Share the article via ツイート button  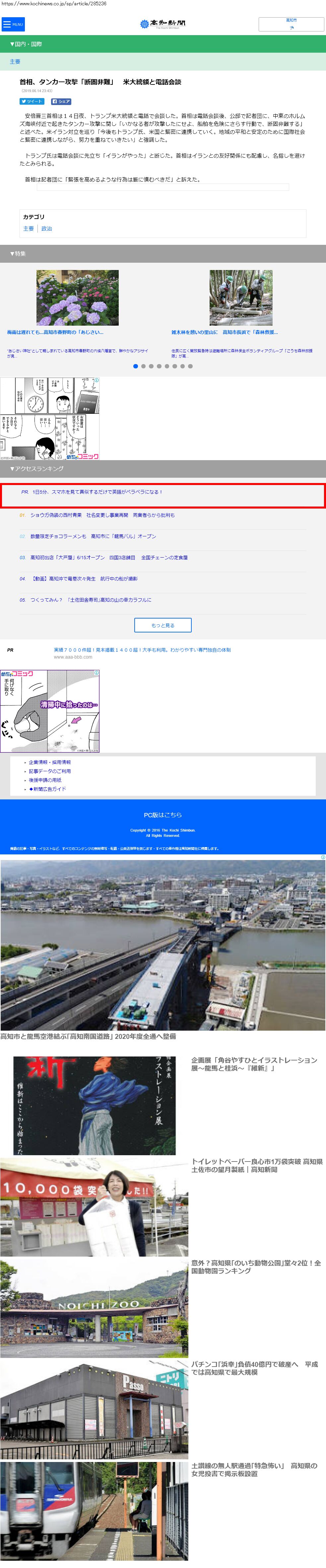click(x=32, y=102)
